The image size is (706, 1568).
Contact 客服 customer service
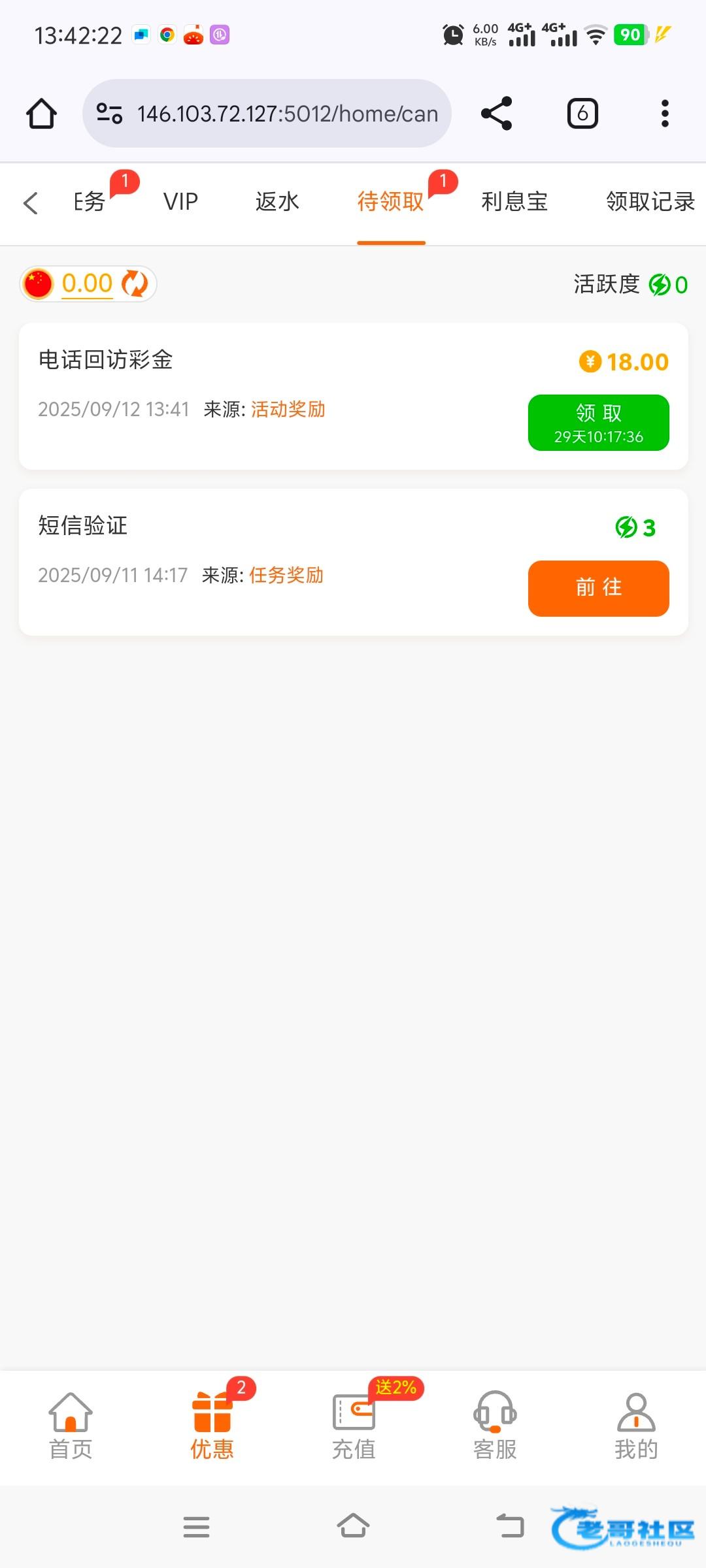pyautogui.click(x=495, y=1426)
